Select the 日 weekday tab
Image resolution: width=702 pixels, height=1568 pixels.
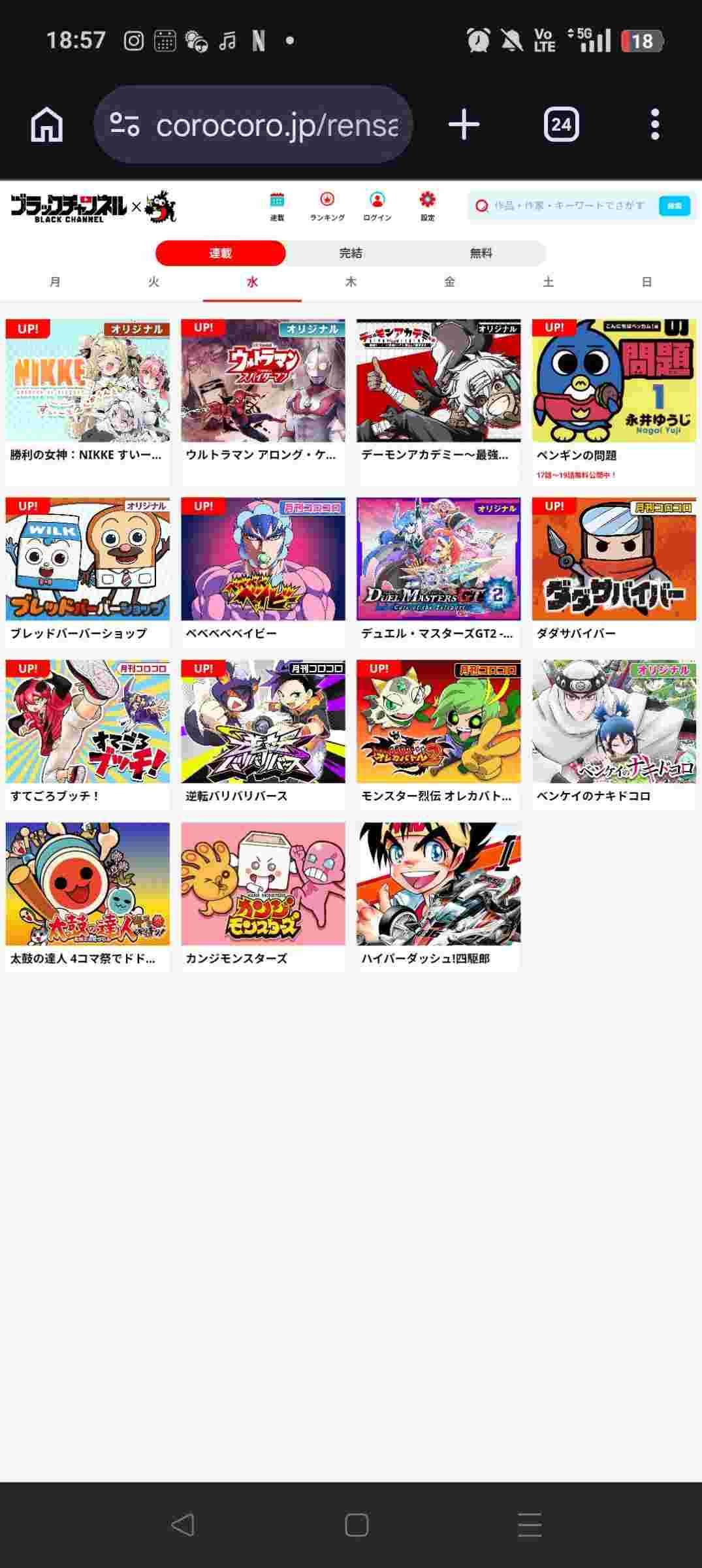tap(646, 282)
